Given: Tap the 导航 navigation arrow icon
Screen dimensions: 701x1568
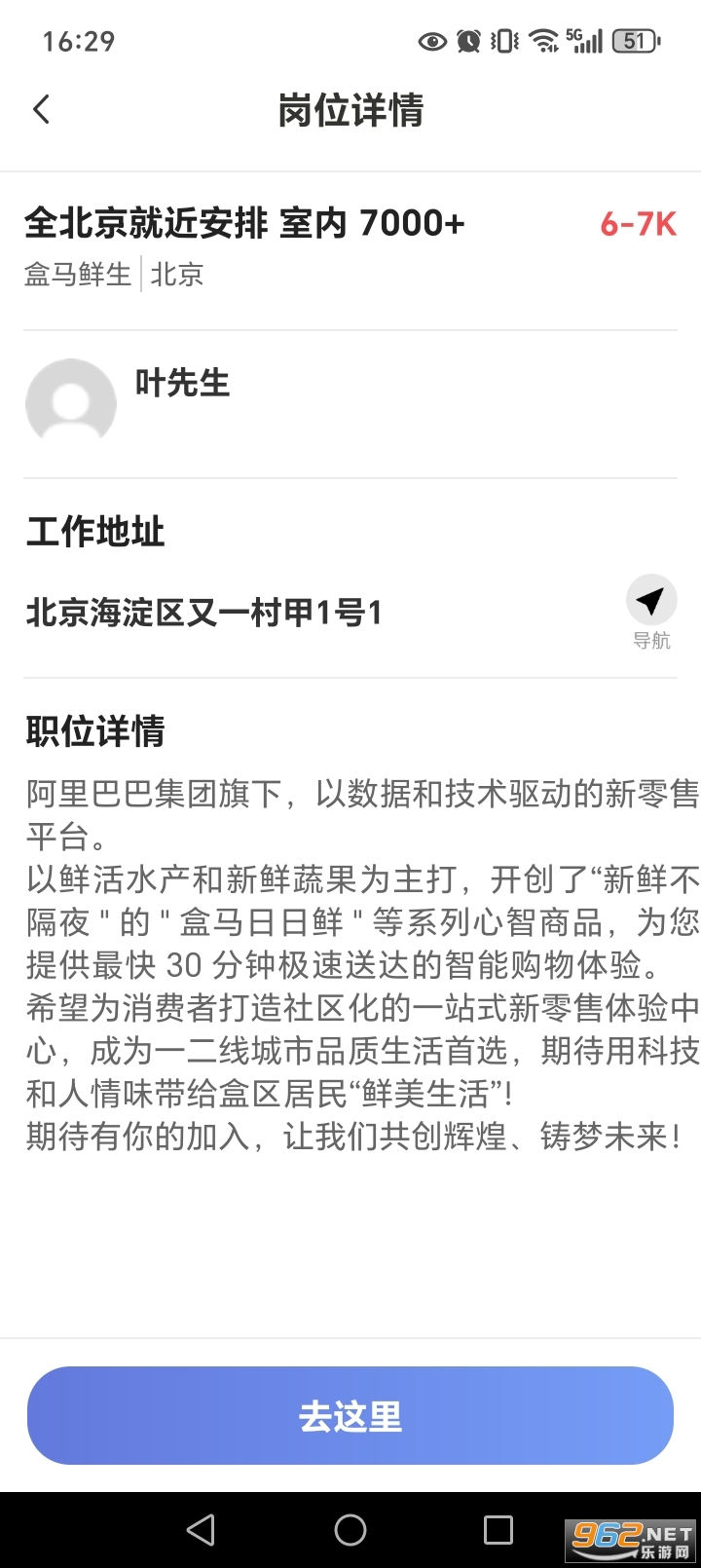Looking at the screenshot, I should coord(650,599).
